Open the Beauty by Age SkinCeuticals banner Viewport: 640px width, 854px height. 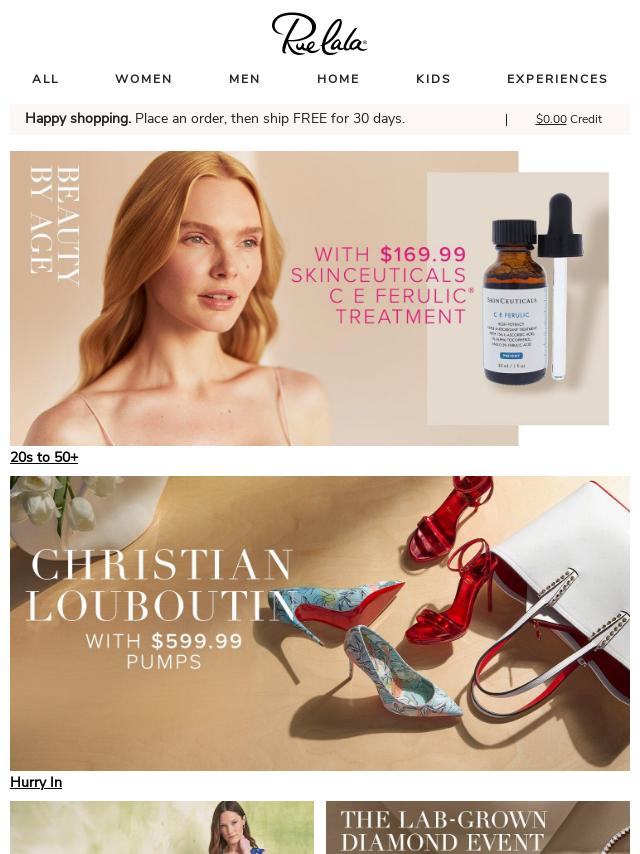click(320, 298)
